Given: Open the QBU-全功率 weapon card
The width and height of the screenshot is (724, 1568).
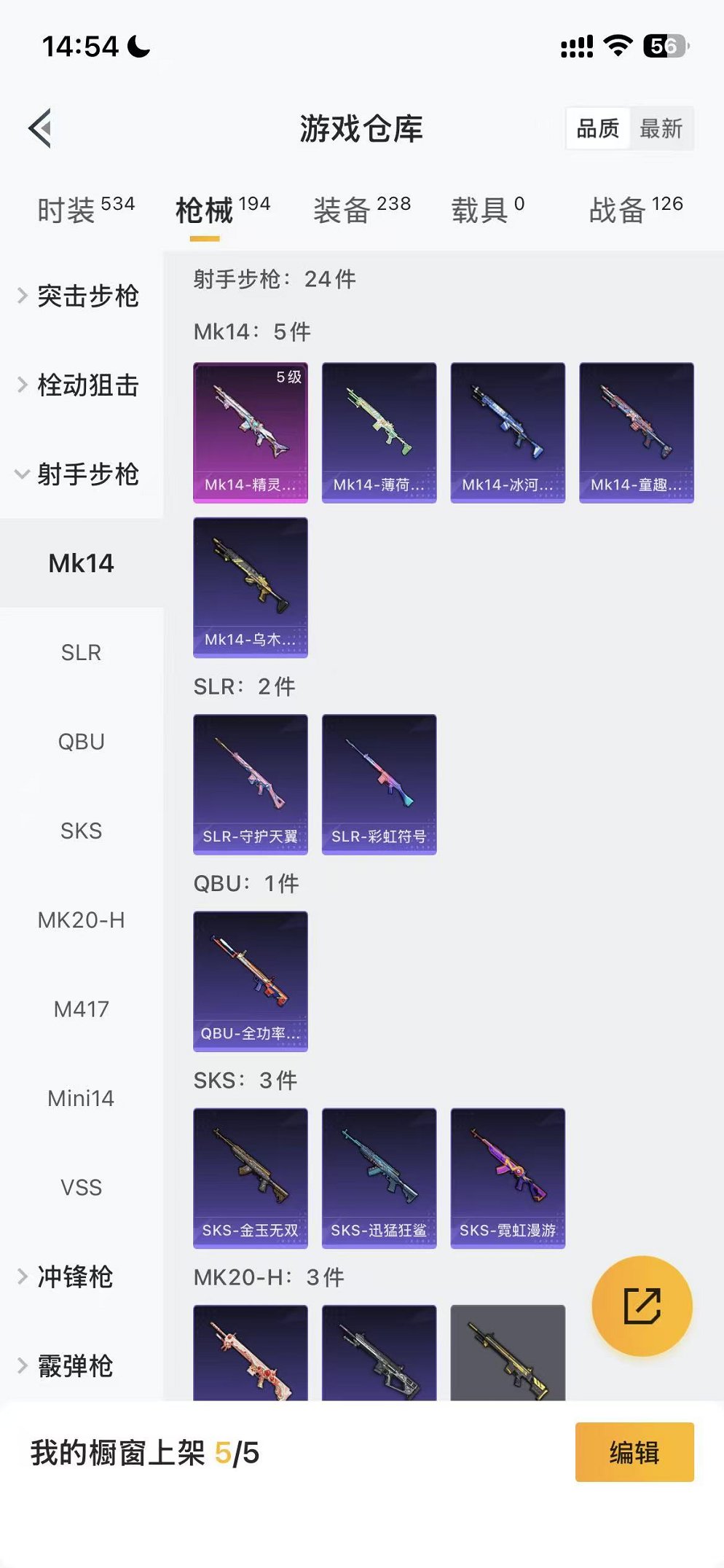Looking at the screenshot, I should tap(251, 982).
